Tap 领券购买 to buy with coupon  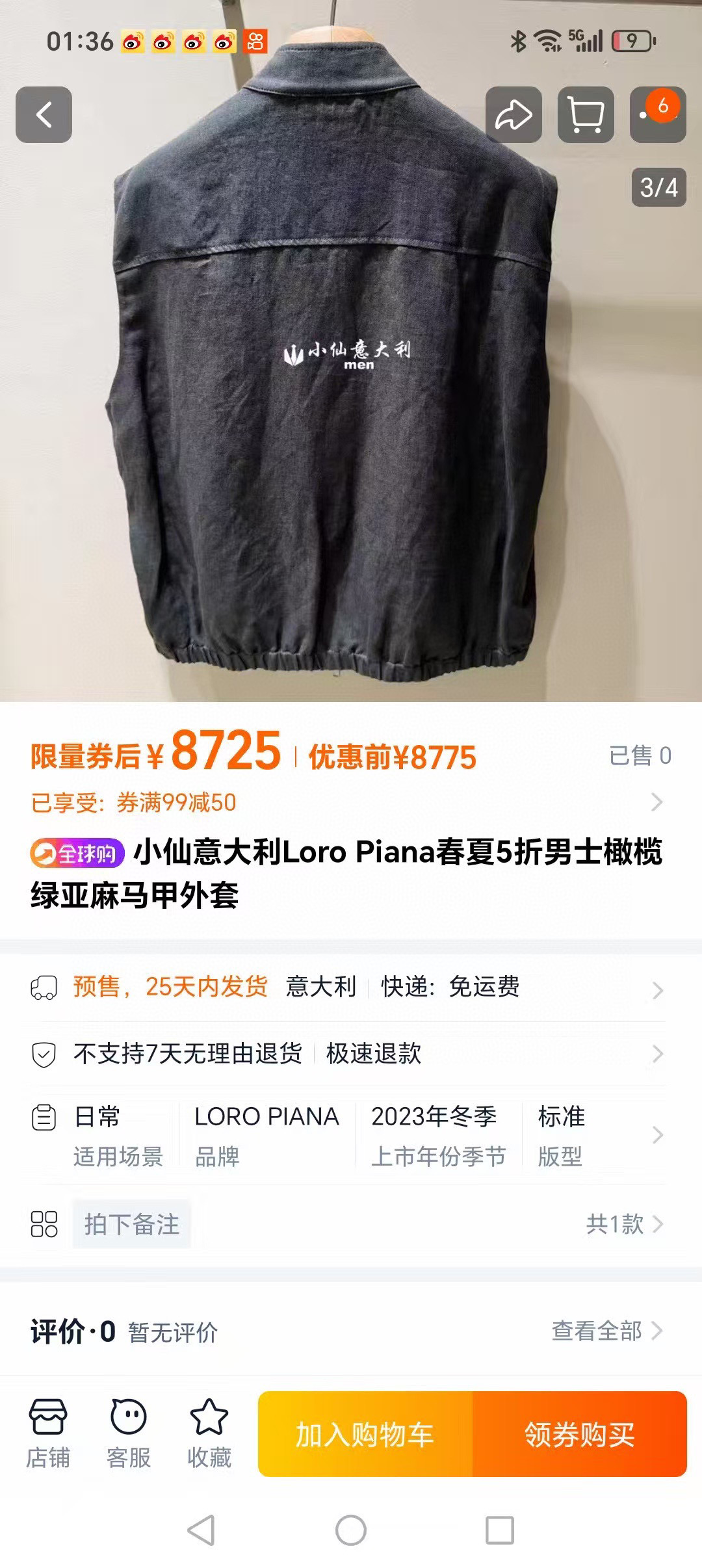pyautogui.click(x=580, y=1434)
